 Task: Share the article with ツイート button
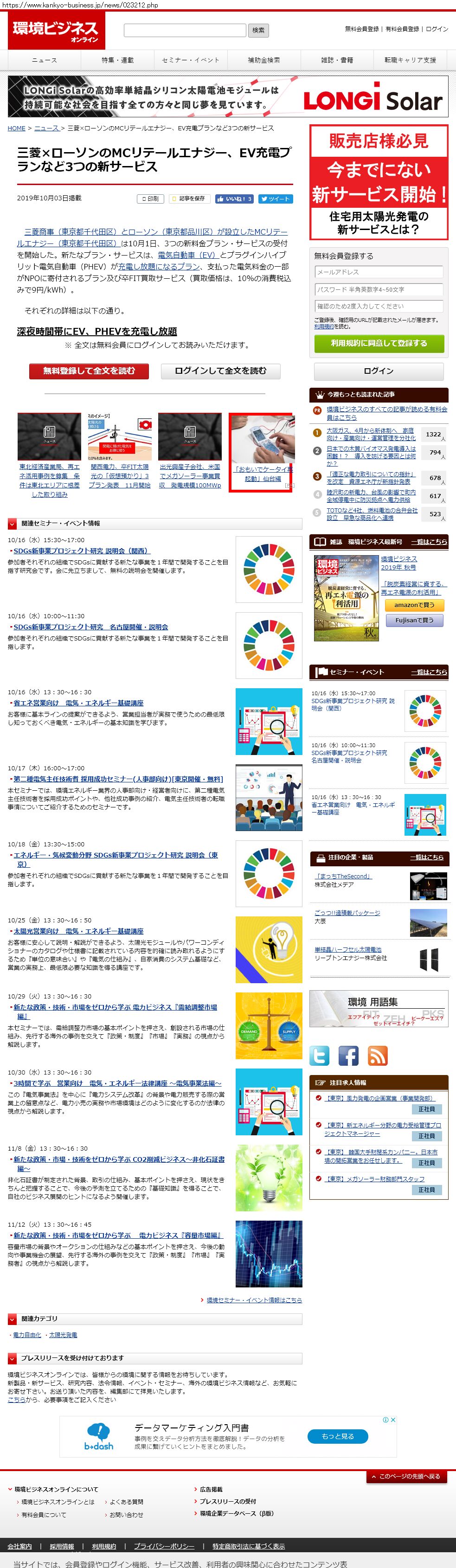pos(275,199)
